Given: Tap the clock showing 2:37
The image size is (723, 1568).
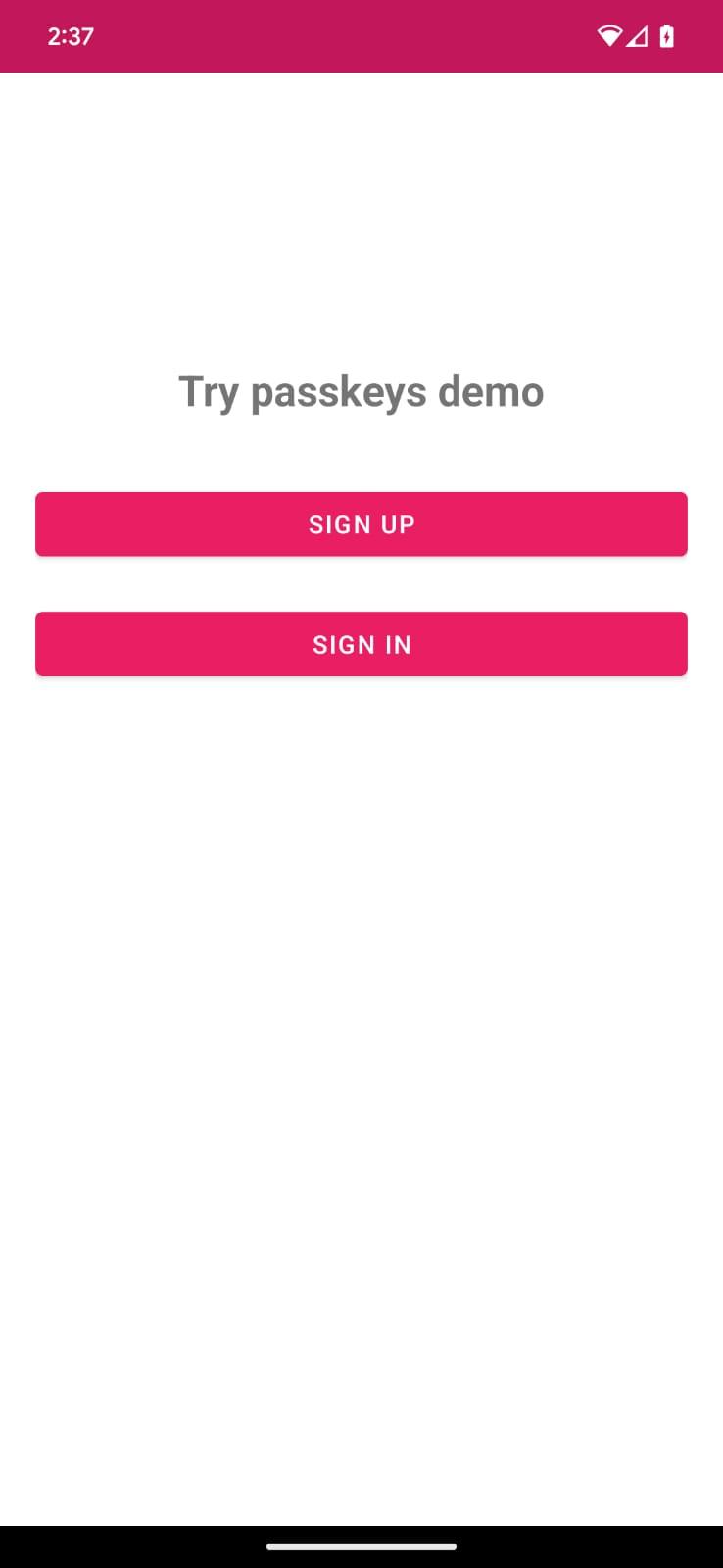Looking at the screenshot, I should click(70, 35).
